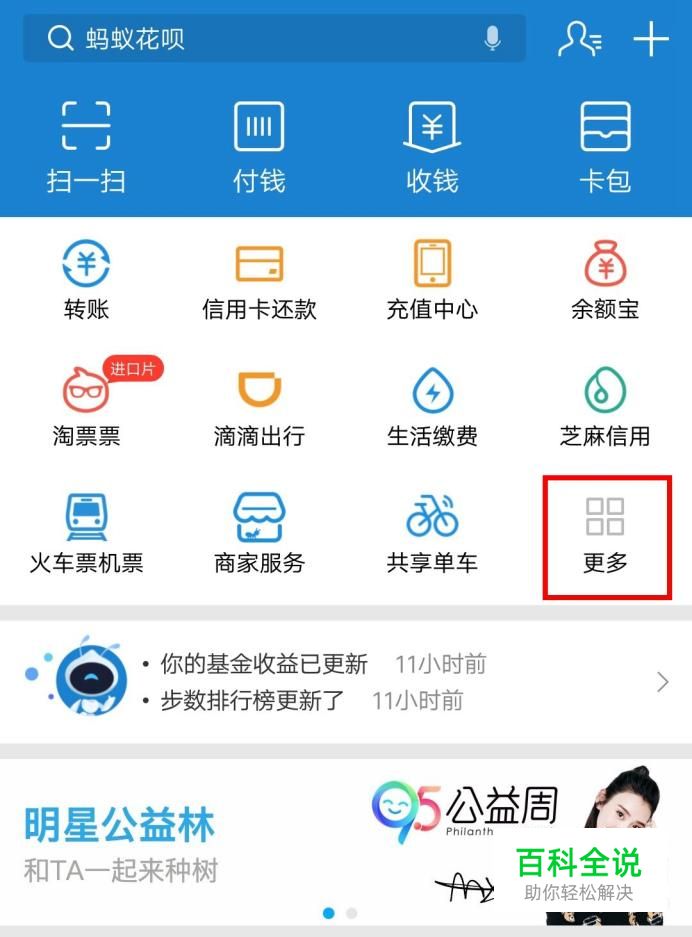Open 付钱 payment code

click(x=259, y=145)
